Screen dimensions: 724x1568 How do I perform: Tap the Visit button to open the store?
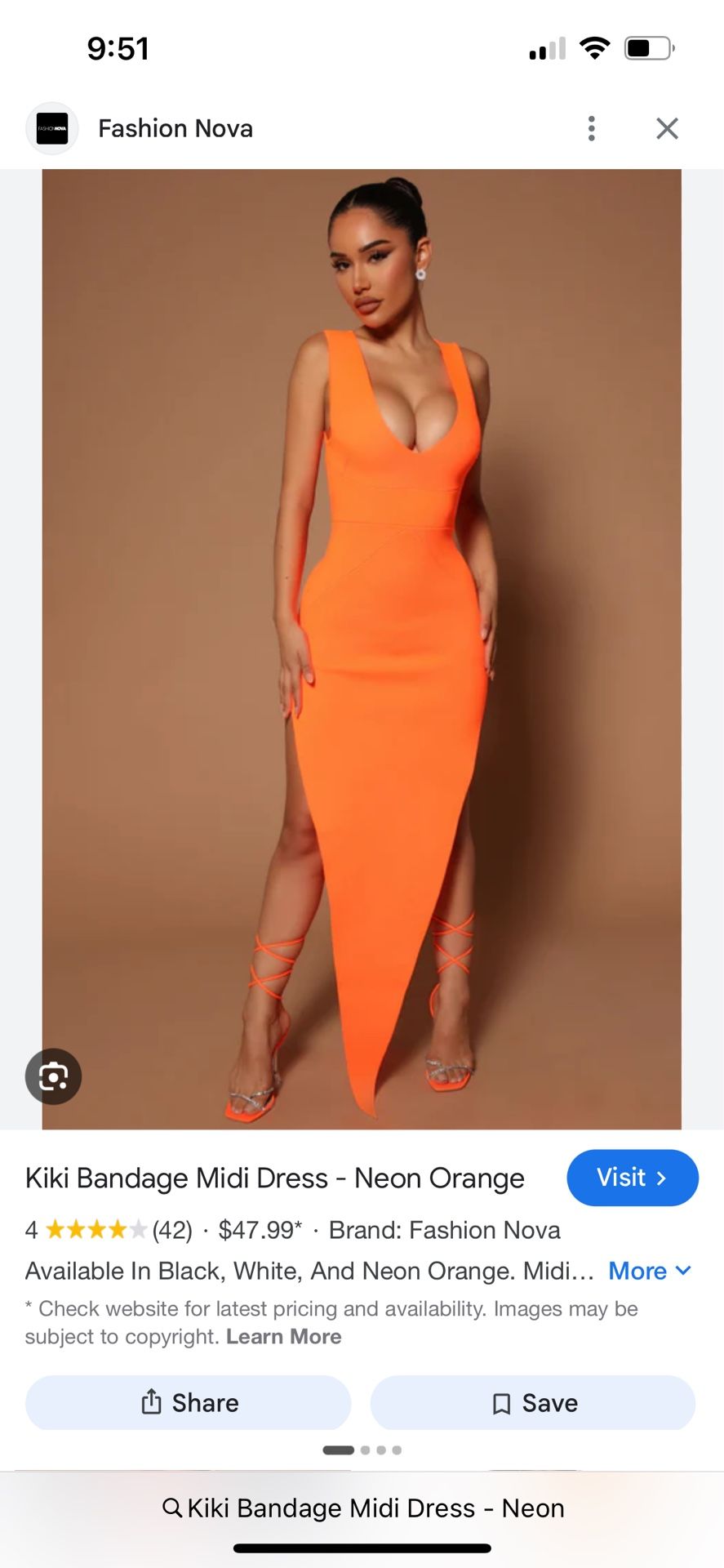click(x=633, y=1178)
